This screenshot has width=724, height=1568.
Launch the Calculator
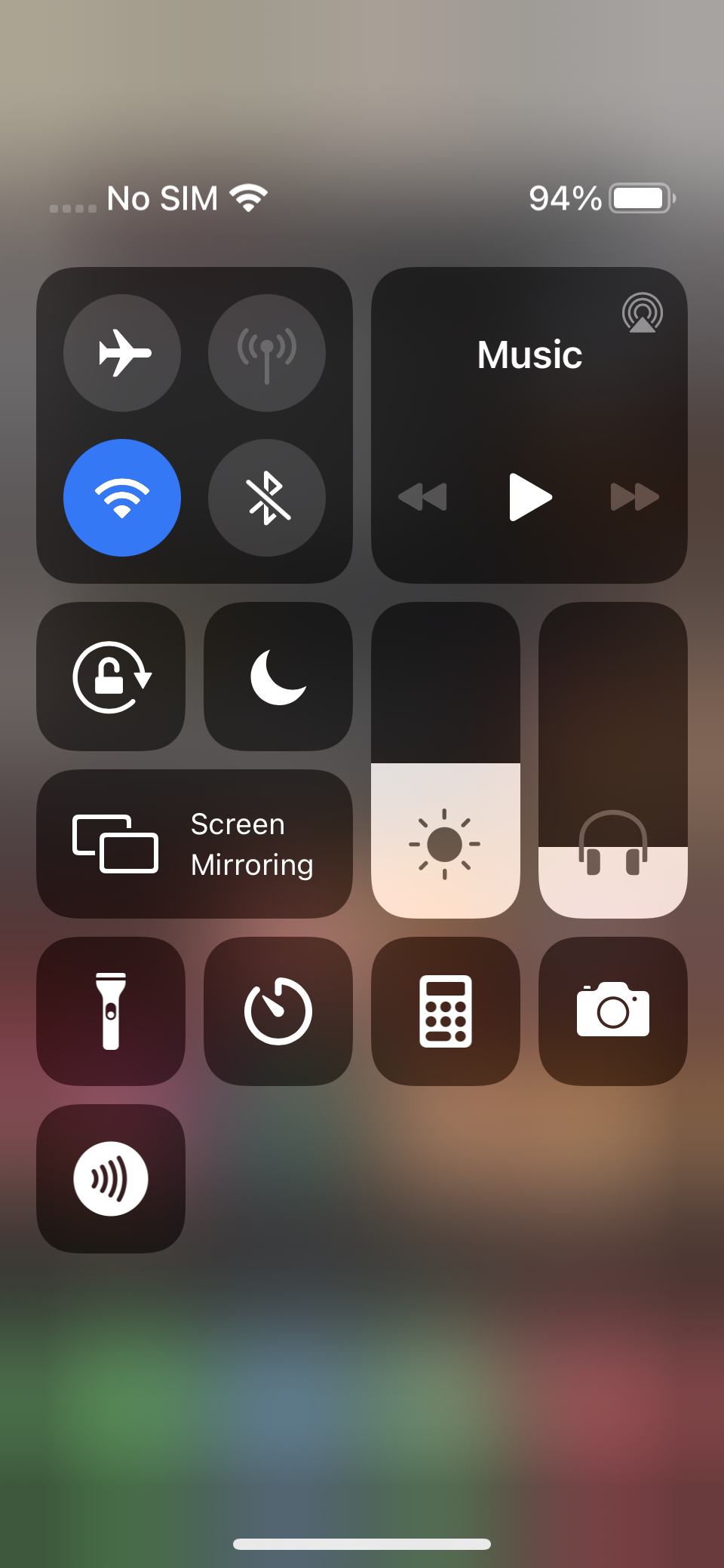[x=446, y=1011]
